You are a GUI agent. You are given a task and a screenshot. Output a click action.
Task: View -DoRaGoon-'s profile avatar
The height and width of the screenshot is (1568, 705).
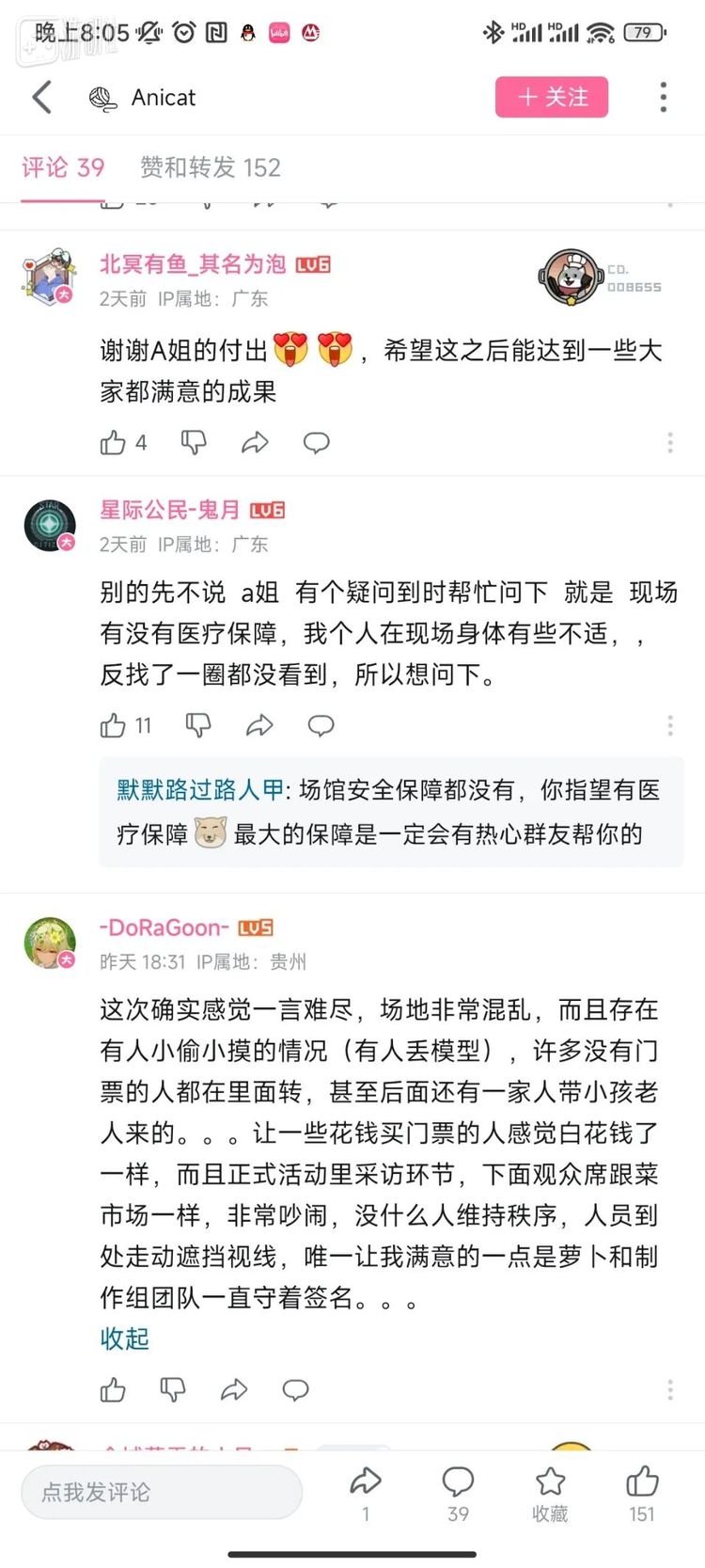[x=49, y=942]
